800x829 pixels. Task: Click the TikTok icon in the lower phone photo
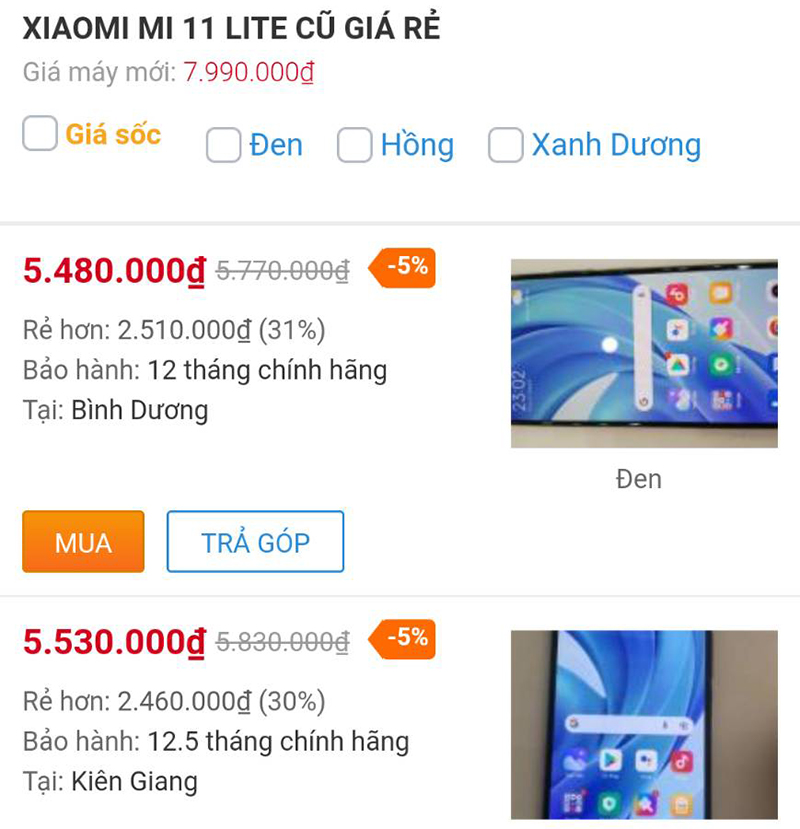point(682,760)
